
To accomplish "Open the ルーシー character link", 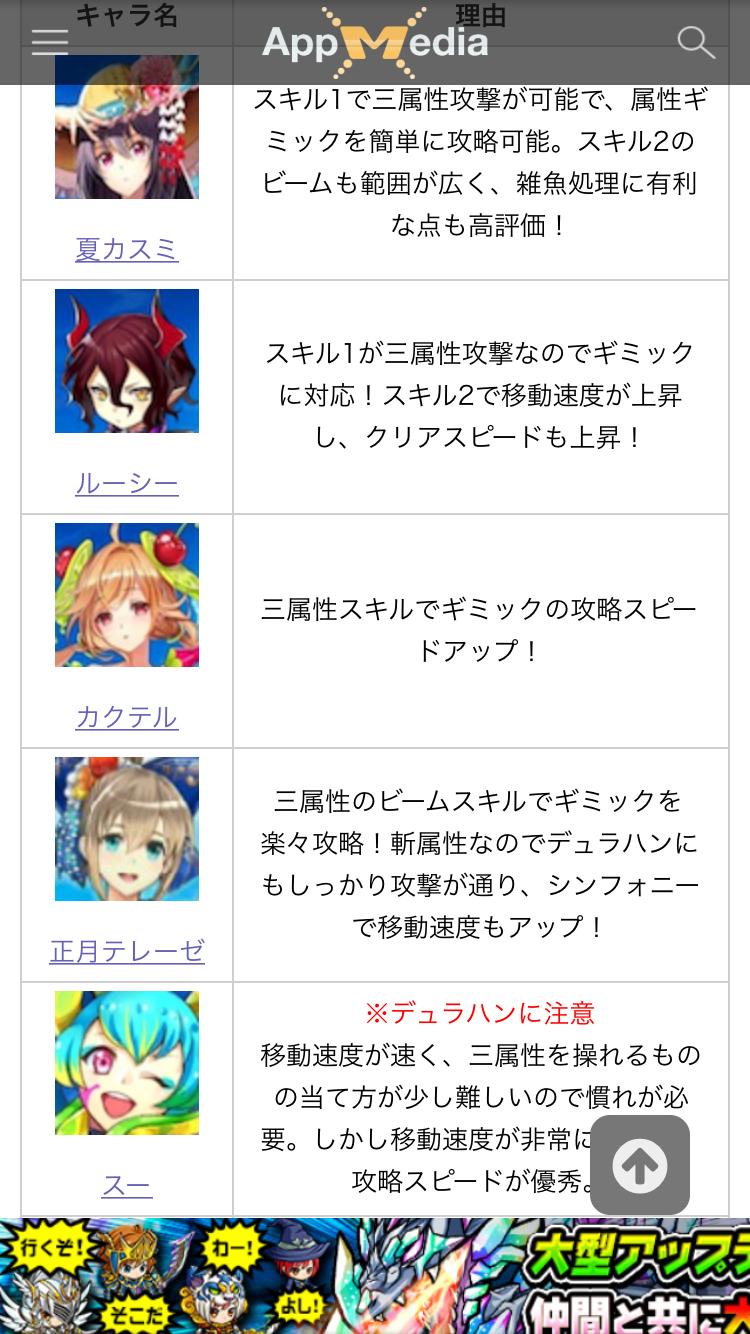I will [x=127, y=484].
